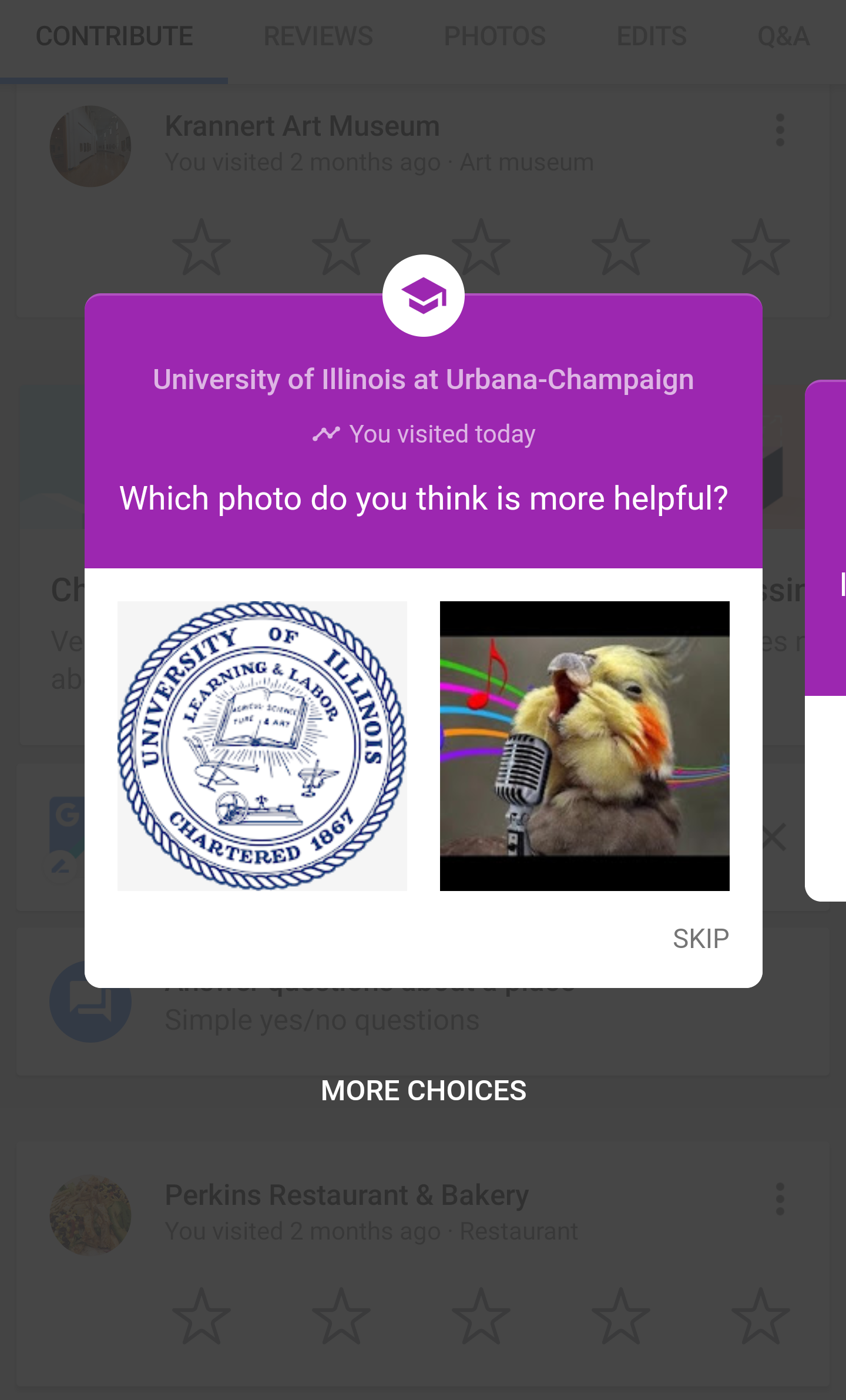Click the graduation cap icon above the dialog
846x1400 pixels.
point(424,296)
